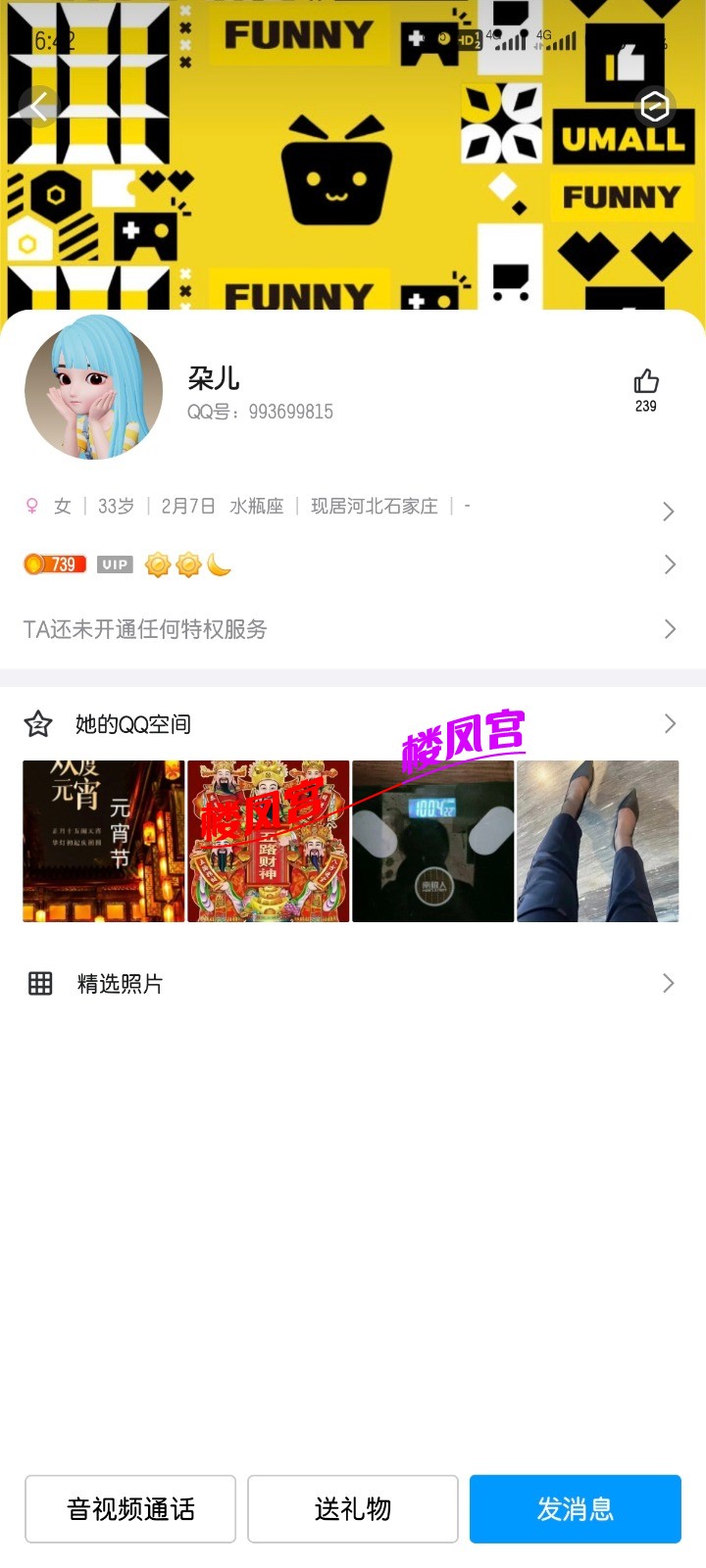
Task: Tap the star icon next to 她的QQ空间
Action: tap(37, 723)
